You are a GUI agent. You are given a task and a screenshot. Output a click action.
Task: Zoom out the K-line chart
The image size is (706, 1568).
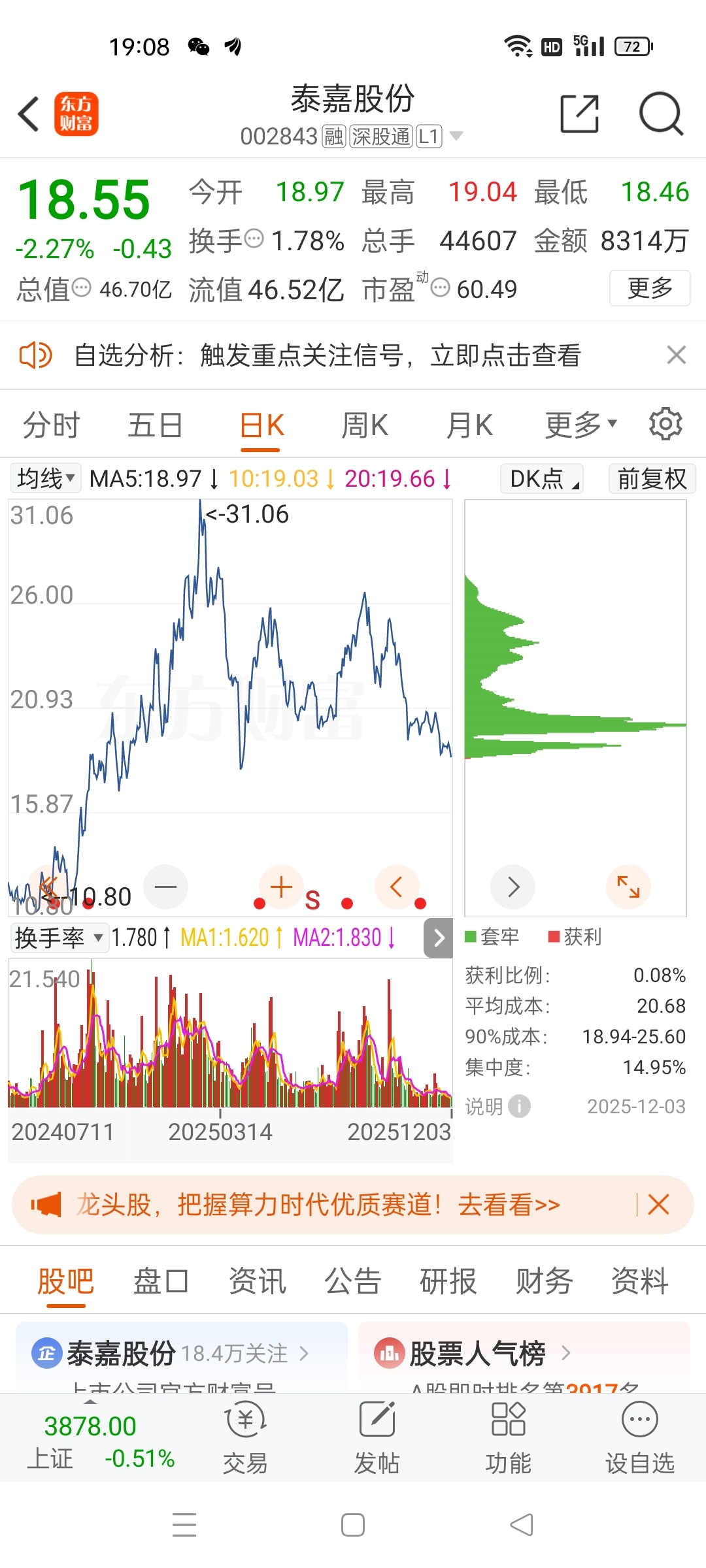tap(165, 887)
